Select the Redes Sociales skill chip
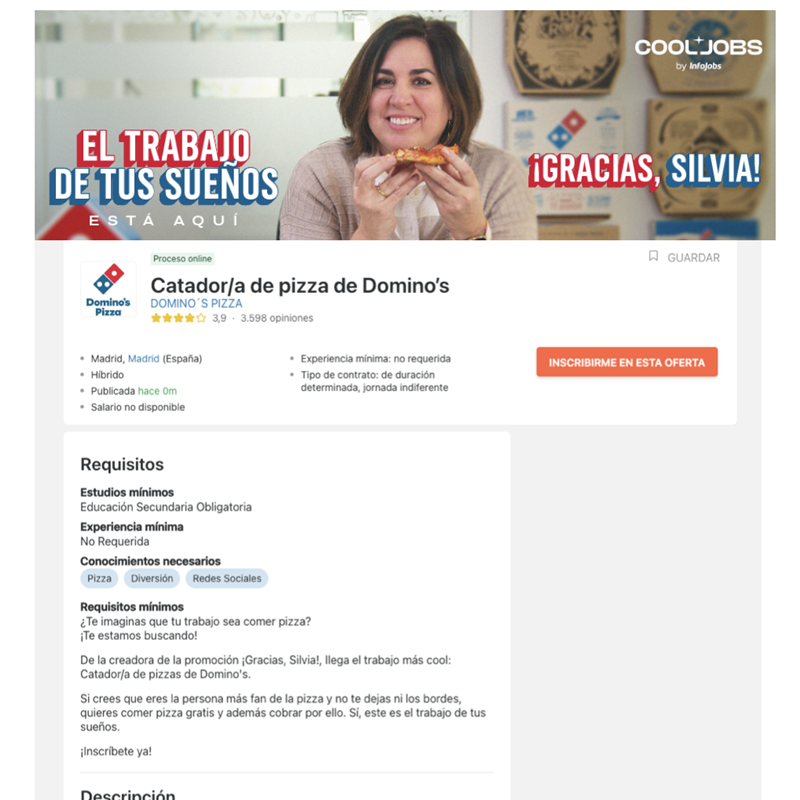The height and width of the screenshot is (800, 800). 226,578
